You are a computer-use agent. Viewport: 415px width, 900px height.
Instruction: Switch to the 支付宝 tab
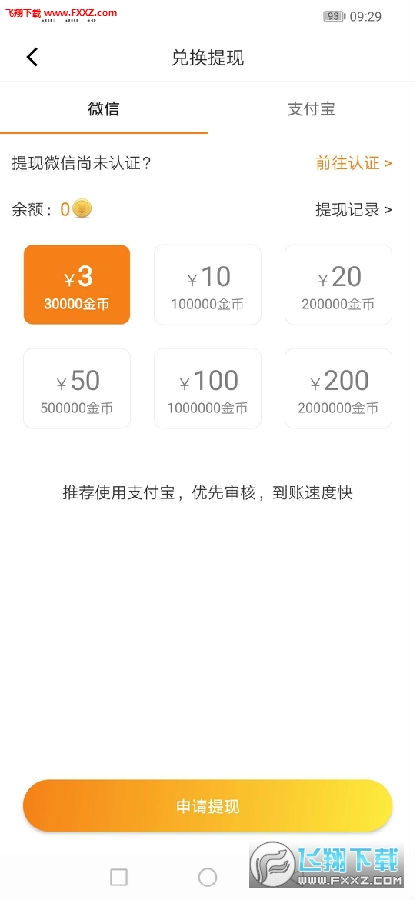311,108
